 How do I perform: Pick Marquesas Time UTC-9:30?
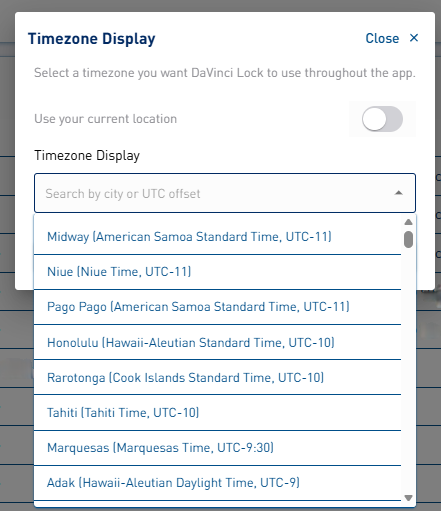(217, 448)
